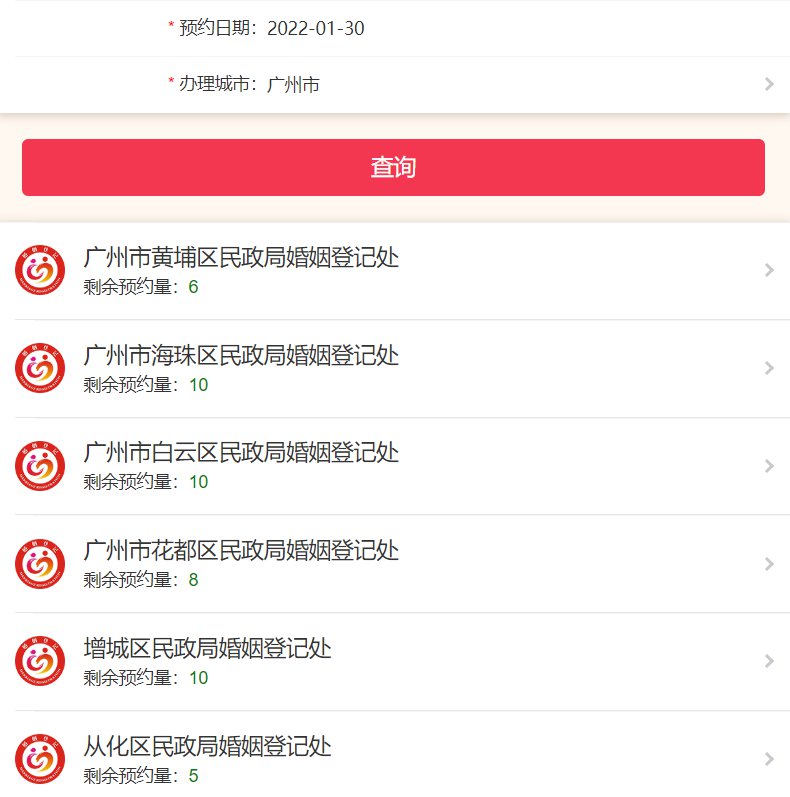790x797 pixels.
Task: Change the 预约日期 appointment date
Action: pos(315,28)
